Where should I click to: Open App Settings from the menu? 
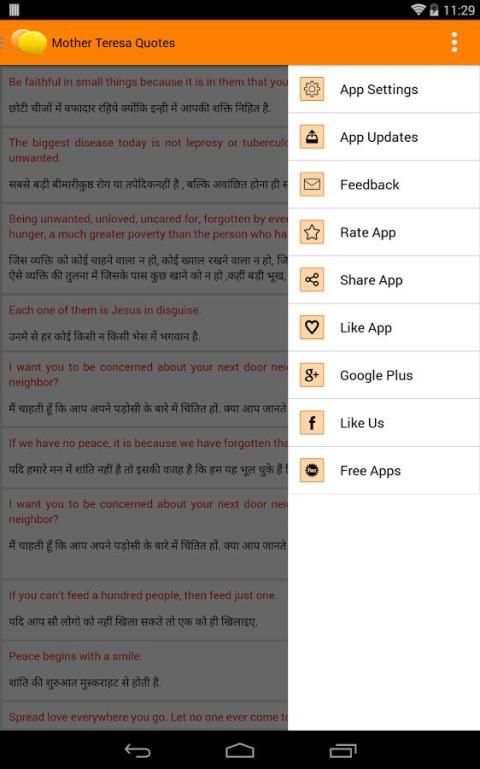(x=384, y=89)
